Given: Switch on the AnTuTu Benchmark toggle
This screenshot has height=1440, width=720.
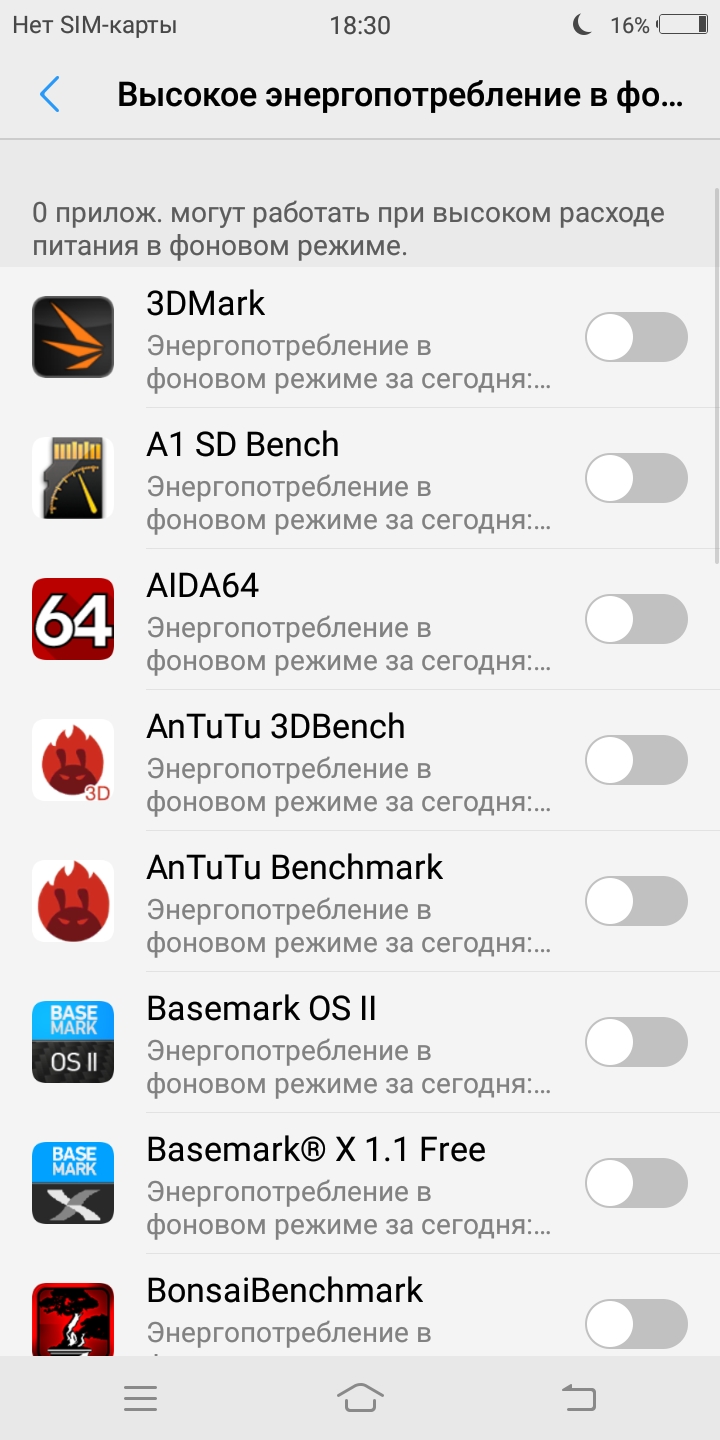Looking at the screenshot, I should [636, 901].
